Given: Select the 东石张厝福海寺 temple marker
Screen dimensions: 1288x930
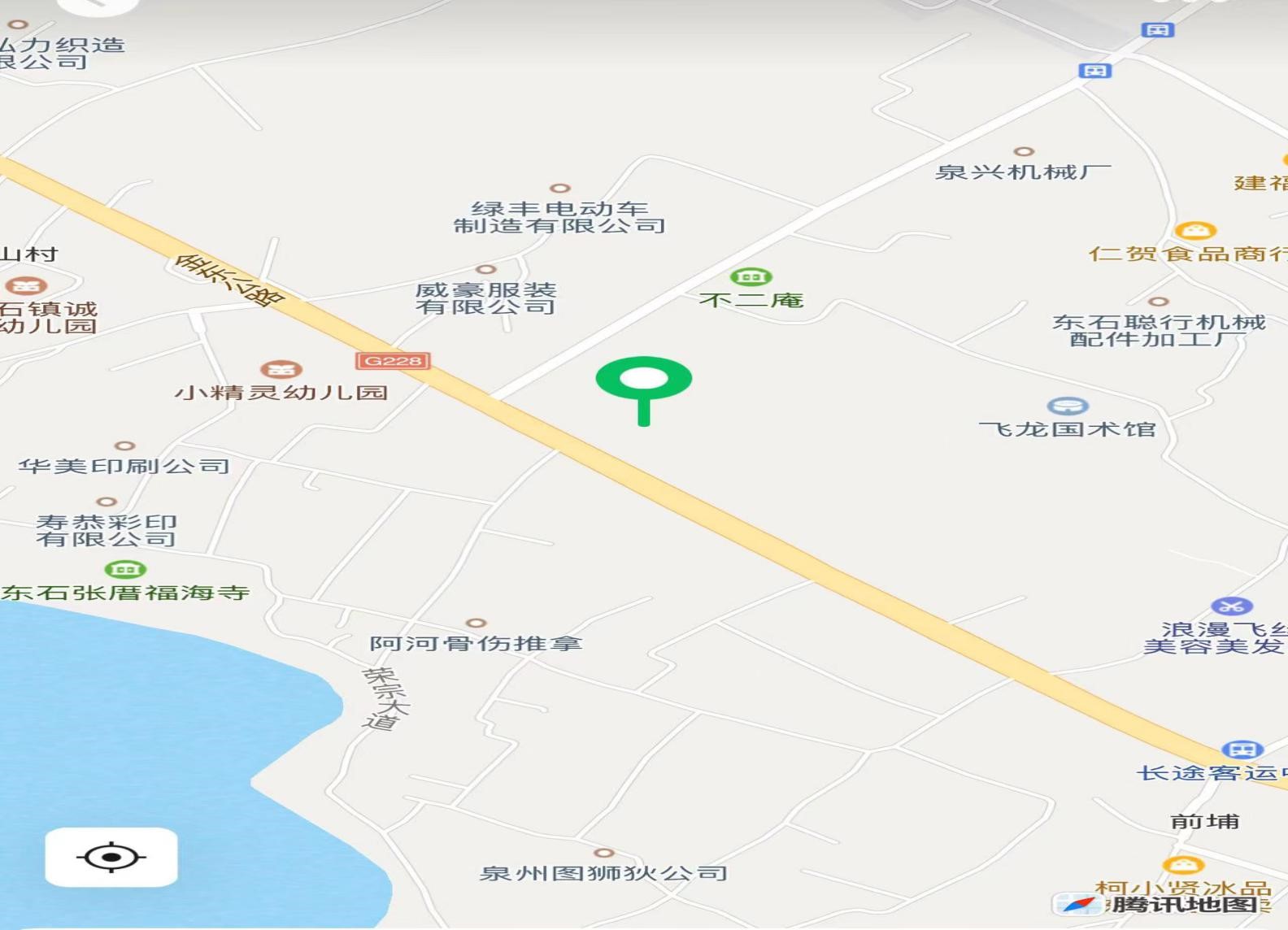Looking at the screenshot, I should tap(125, 571).
